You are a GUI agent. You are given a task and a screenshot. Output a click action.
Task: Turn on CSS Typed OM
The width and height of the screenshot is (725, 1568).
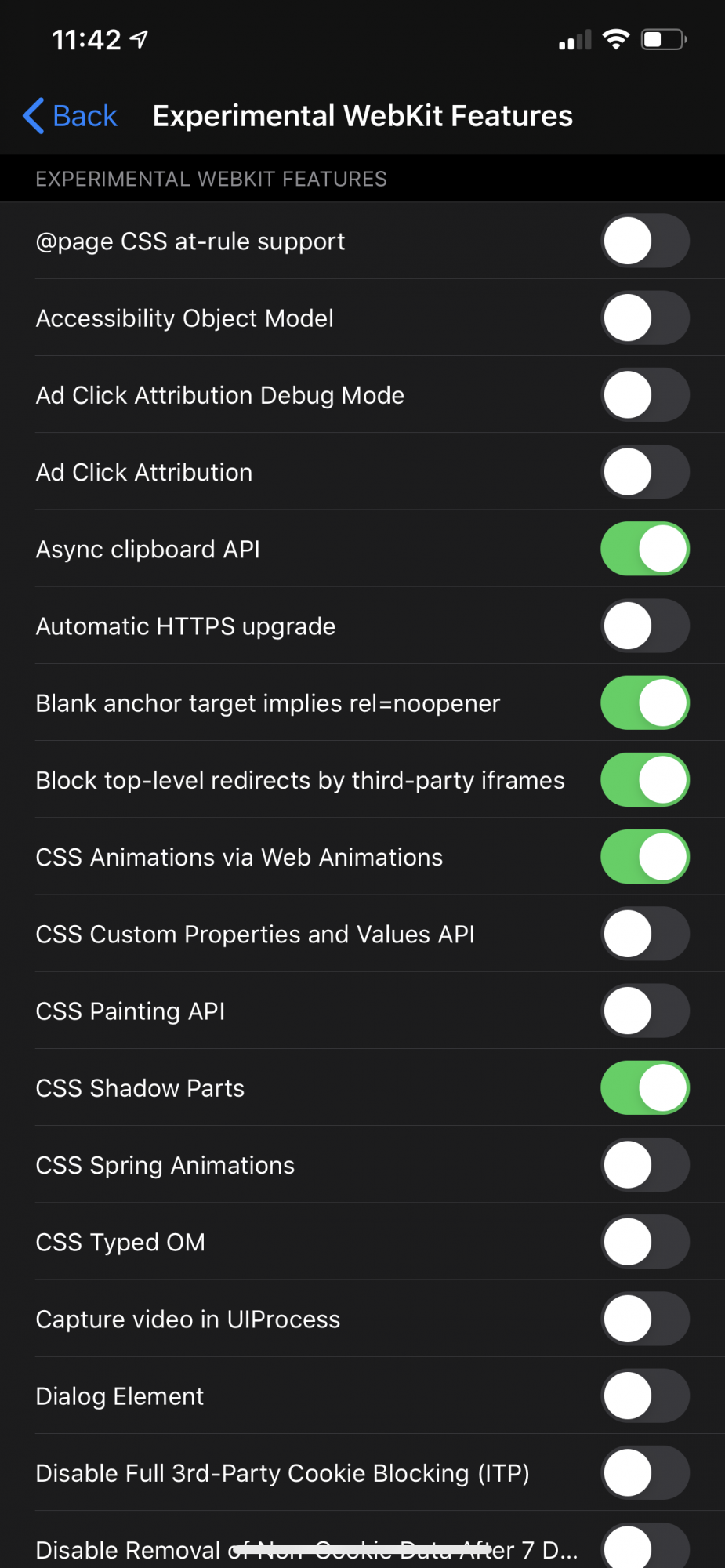tap(645, 1242)
